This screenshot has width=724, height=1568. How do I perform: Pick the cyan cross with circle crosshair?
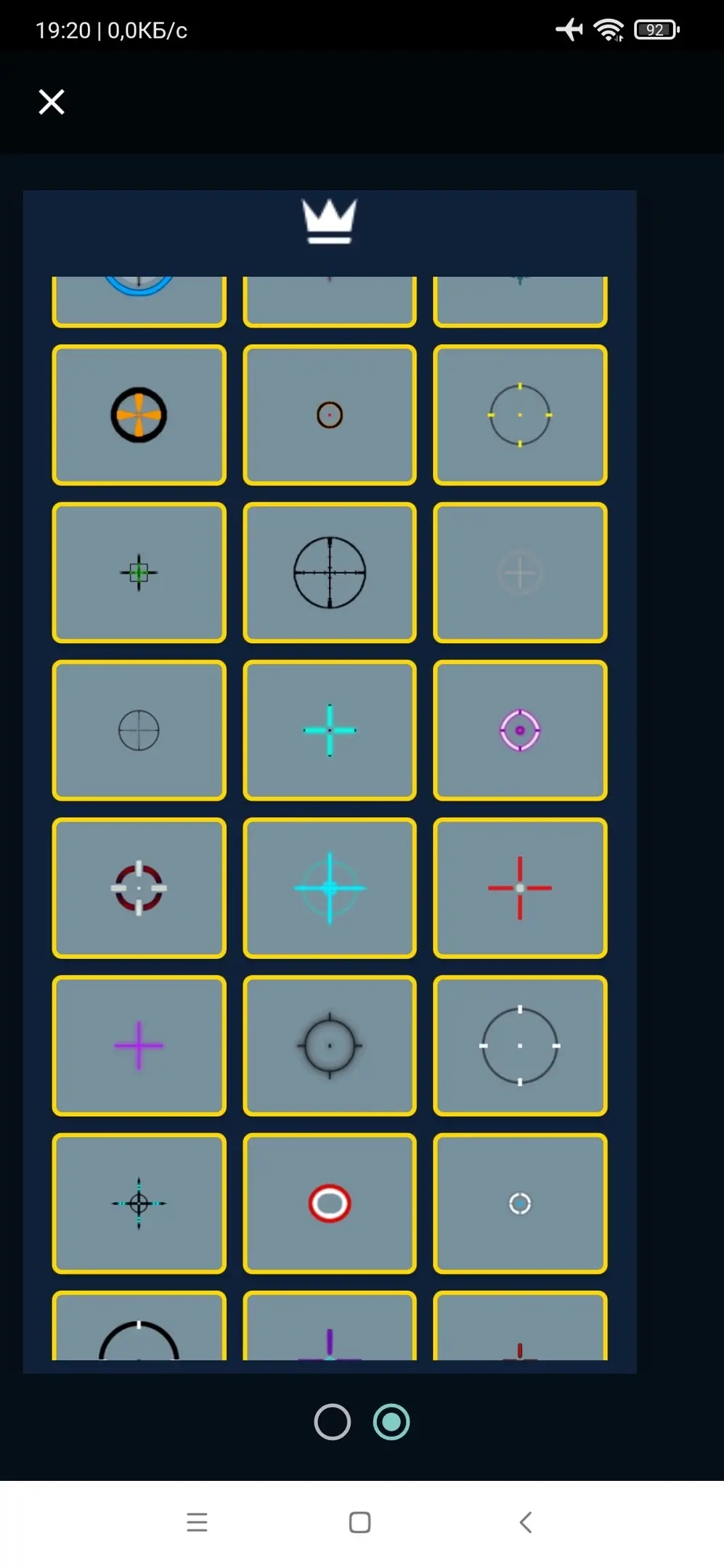point(330,888)
